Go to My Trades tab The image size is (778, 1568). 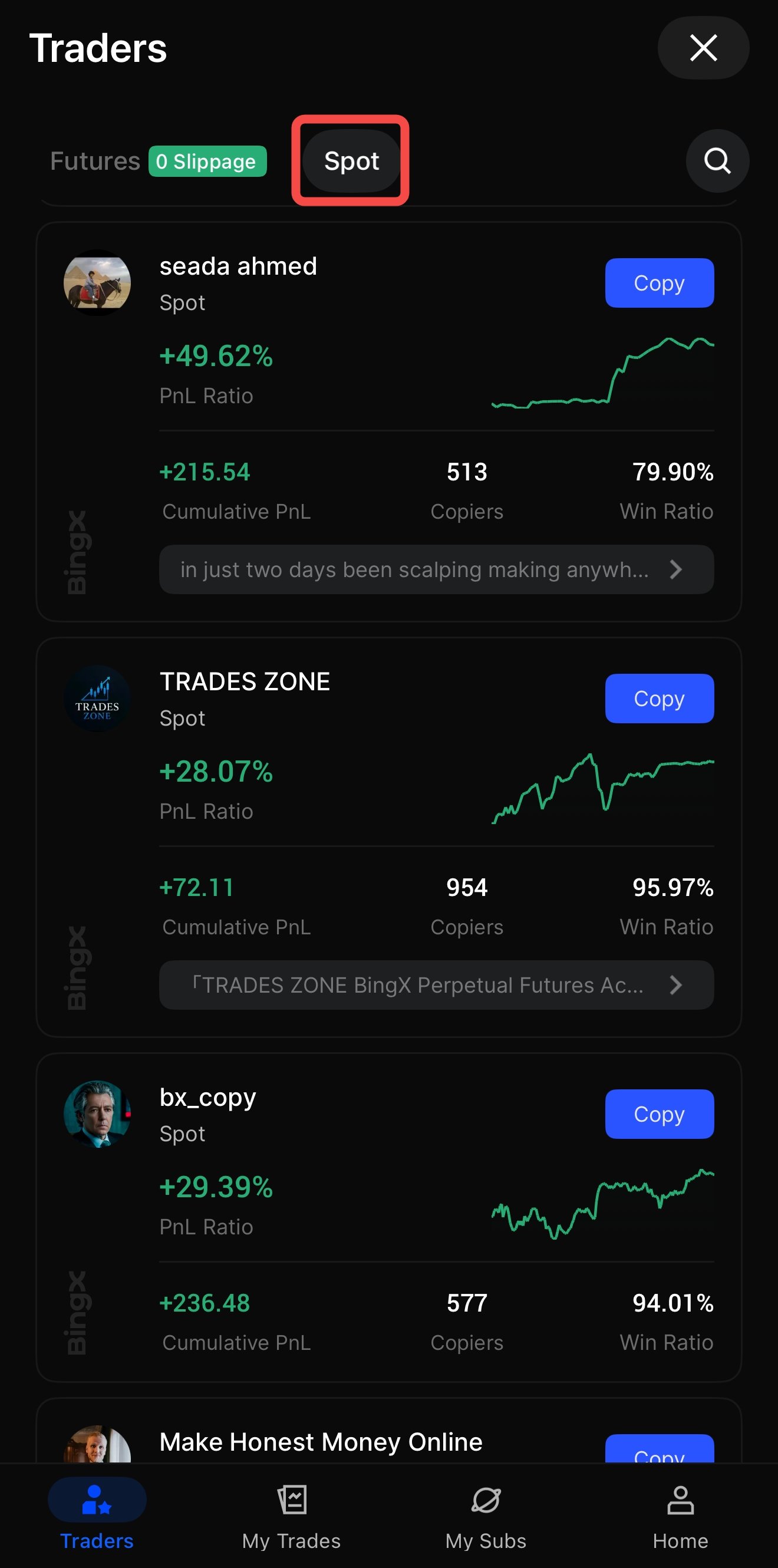click(291, 1516)
